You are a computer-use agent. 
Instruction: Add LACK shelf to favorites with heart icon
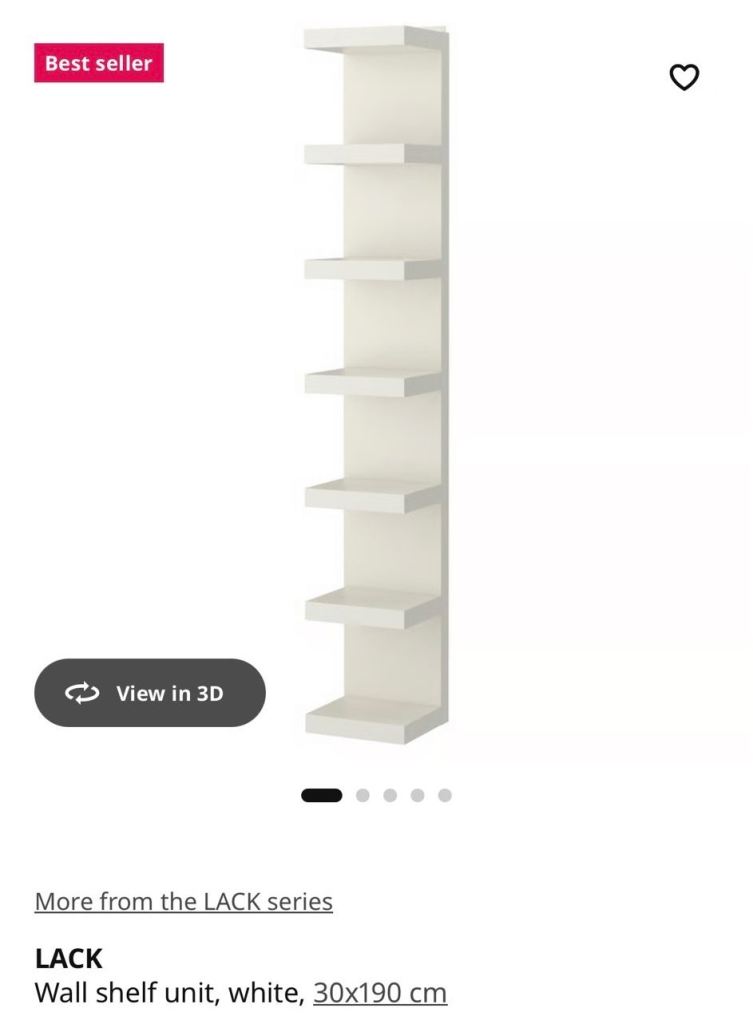click(684, 77)
